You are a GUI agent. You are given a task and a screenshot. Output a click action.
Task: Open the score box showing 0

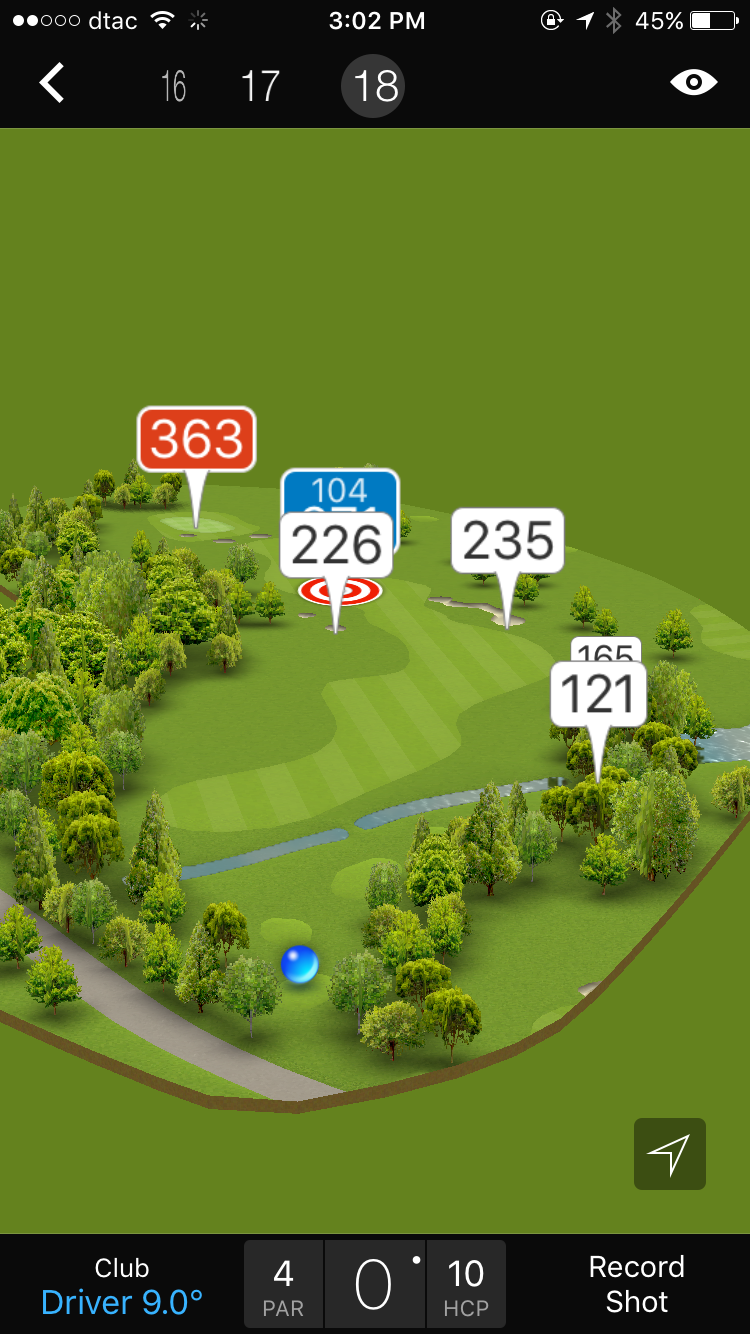pos(374,1285)
